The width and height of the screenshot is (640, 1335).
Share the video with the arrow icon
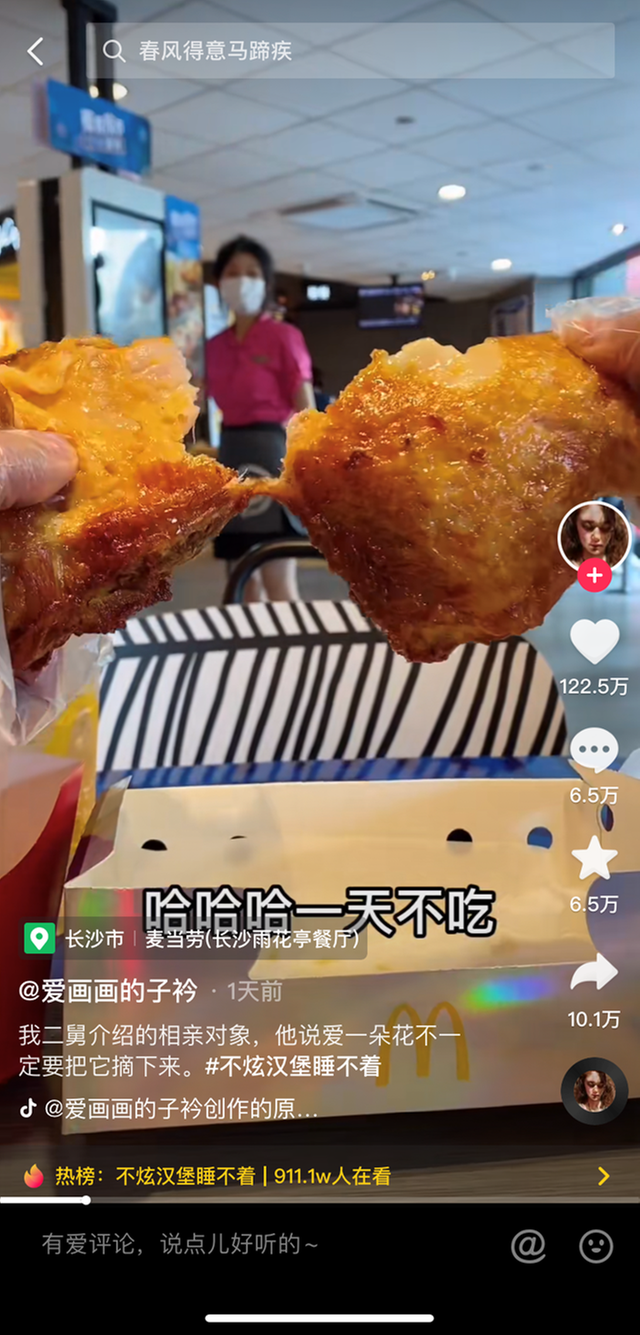click(x=594, y=973)
